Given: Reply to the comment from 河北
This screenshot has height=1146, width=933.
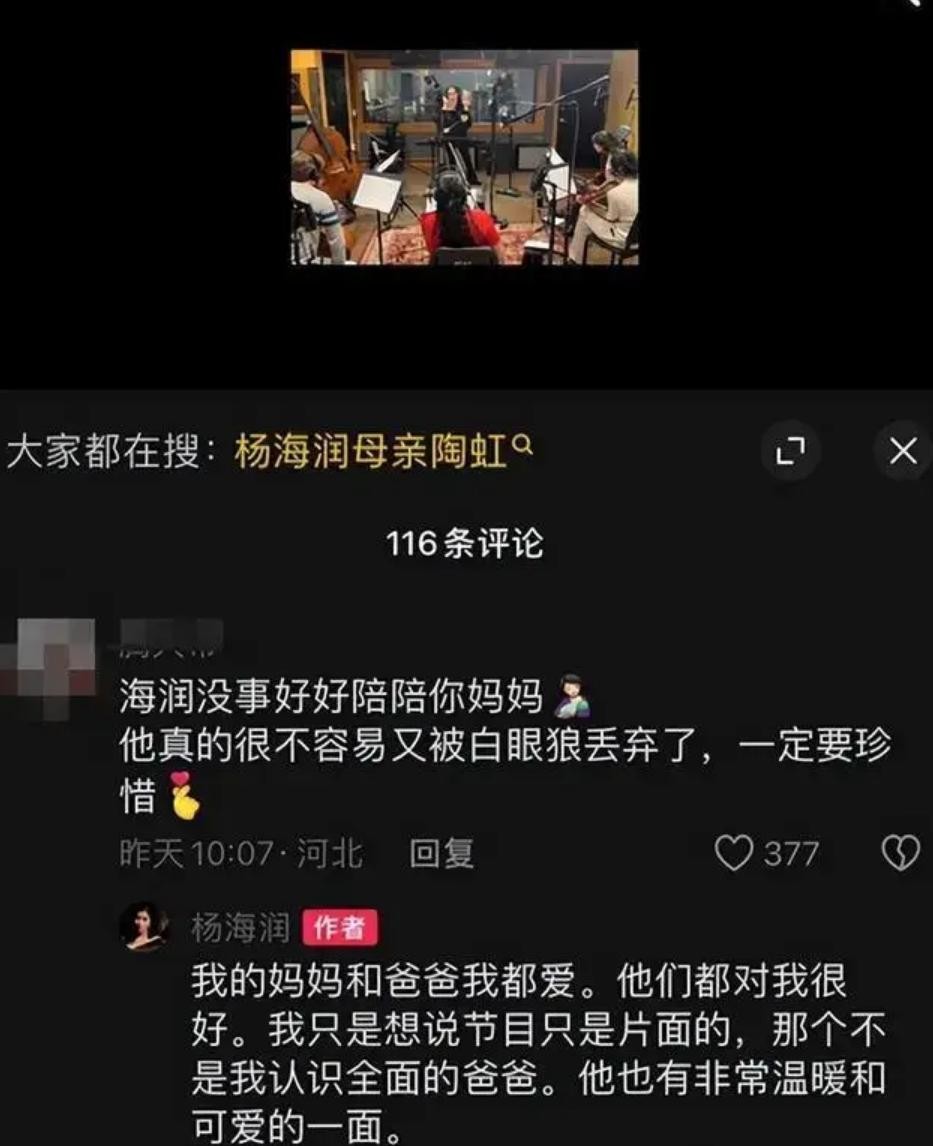Looking at the screenshot, I should coord(441,854).
